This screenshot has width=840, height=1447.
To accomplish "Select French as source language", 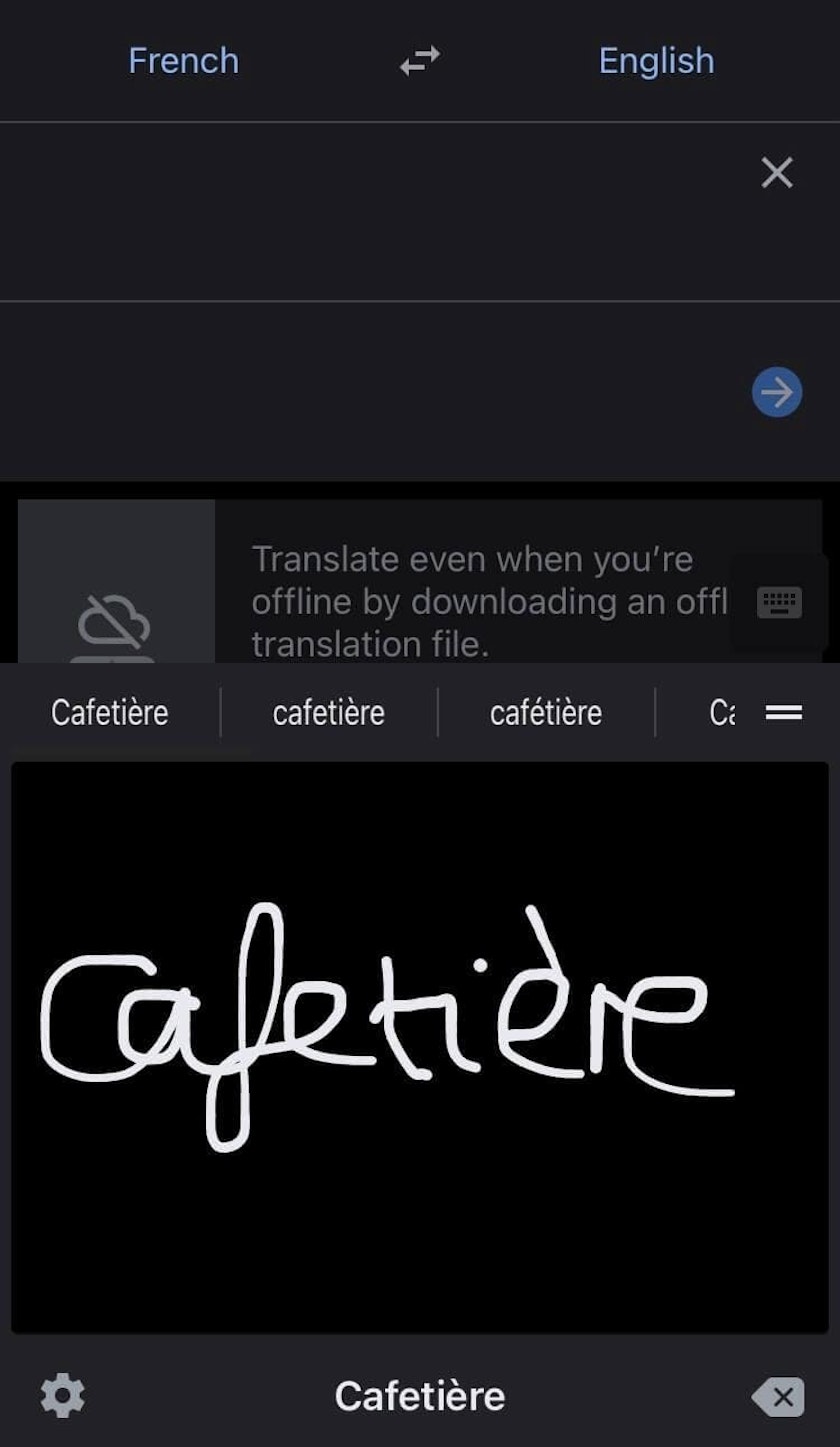I will (x=184, y=61).
